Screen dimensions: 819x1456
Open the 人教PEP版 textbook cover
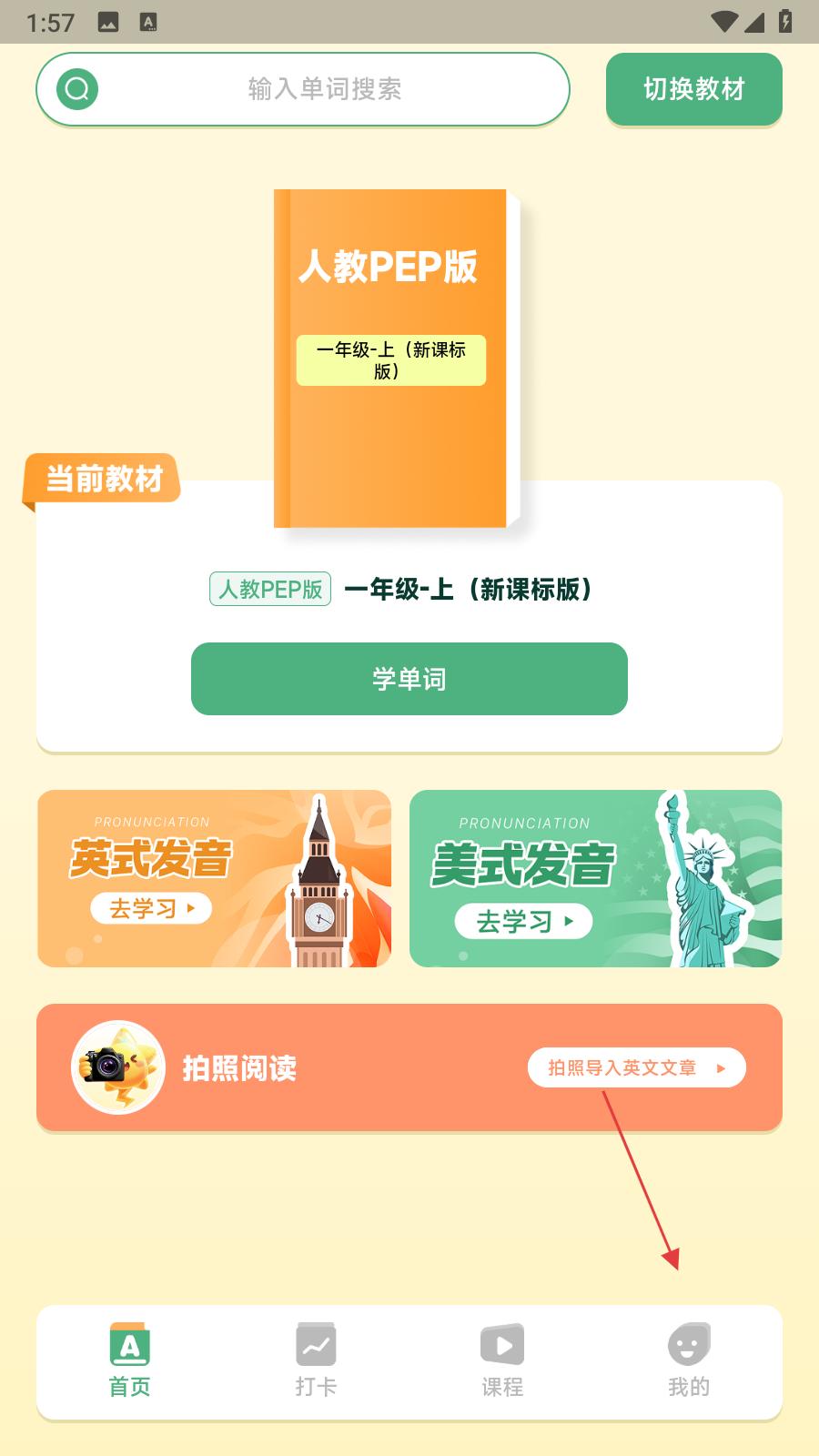391,358
